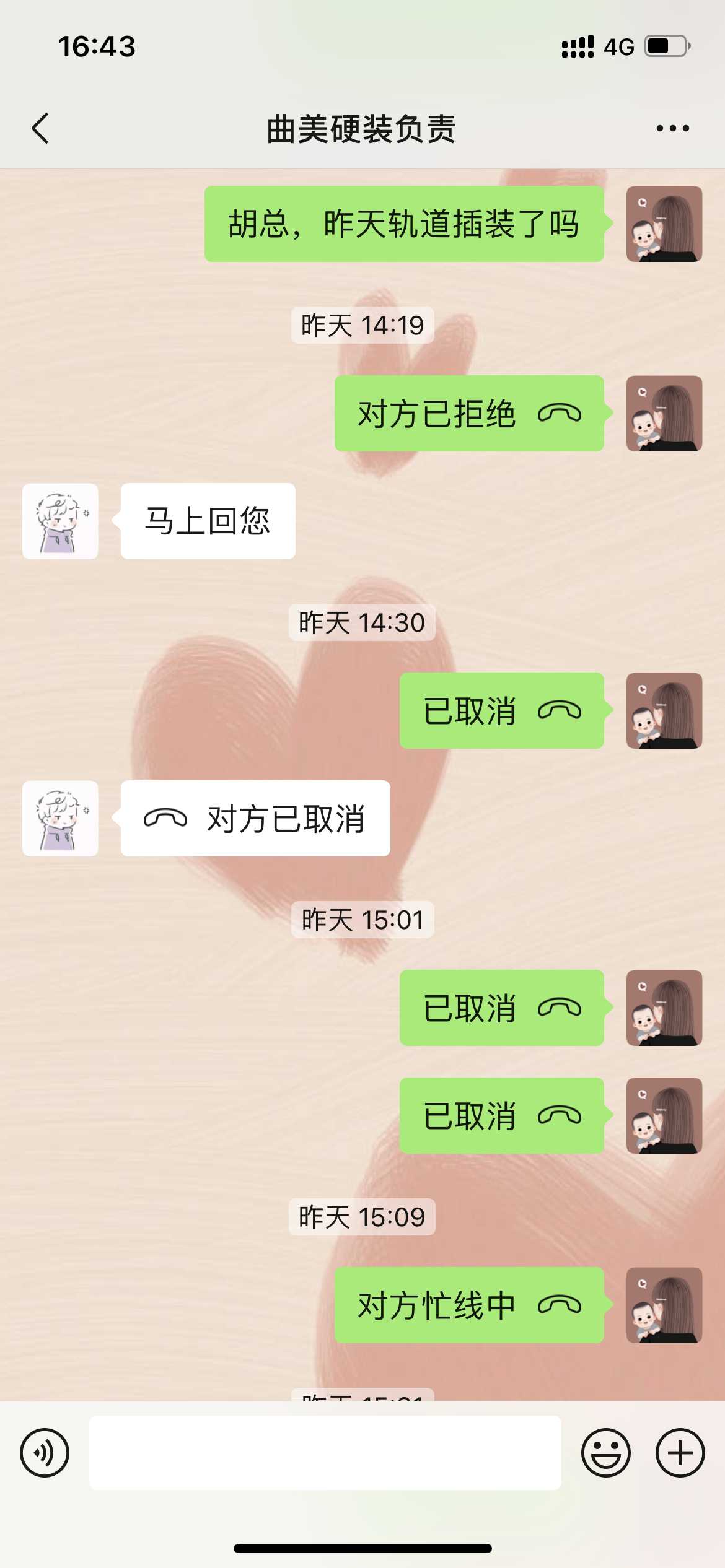The height and width of the screenshot is (1568, 725).
Task: Open the emoji sticker panel
Action: pyautogui.click(x=605, y=1453)
